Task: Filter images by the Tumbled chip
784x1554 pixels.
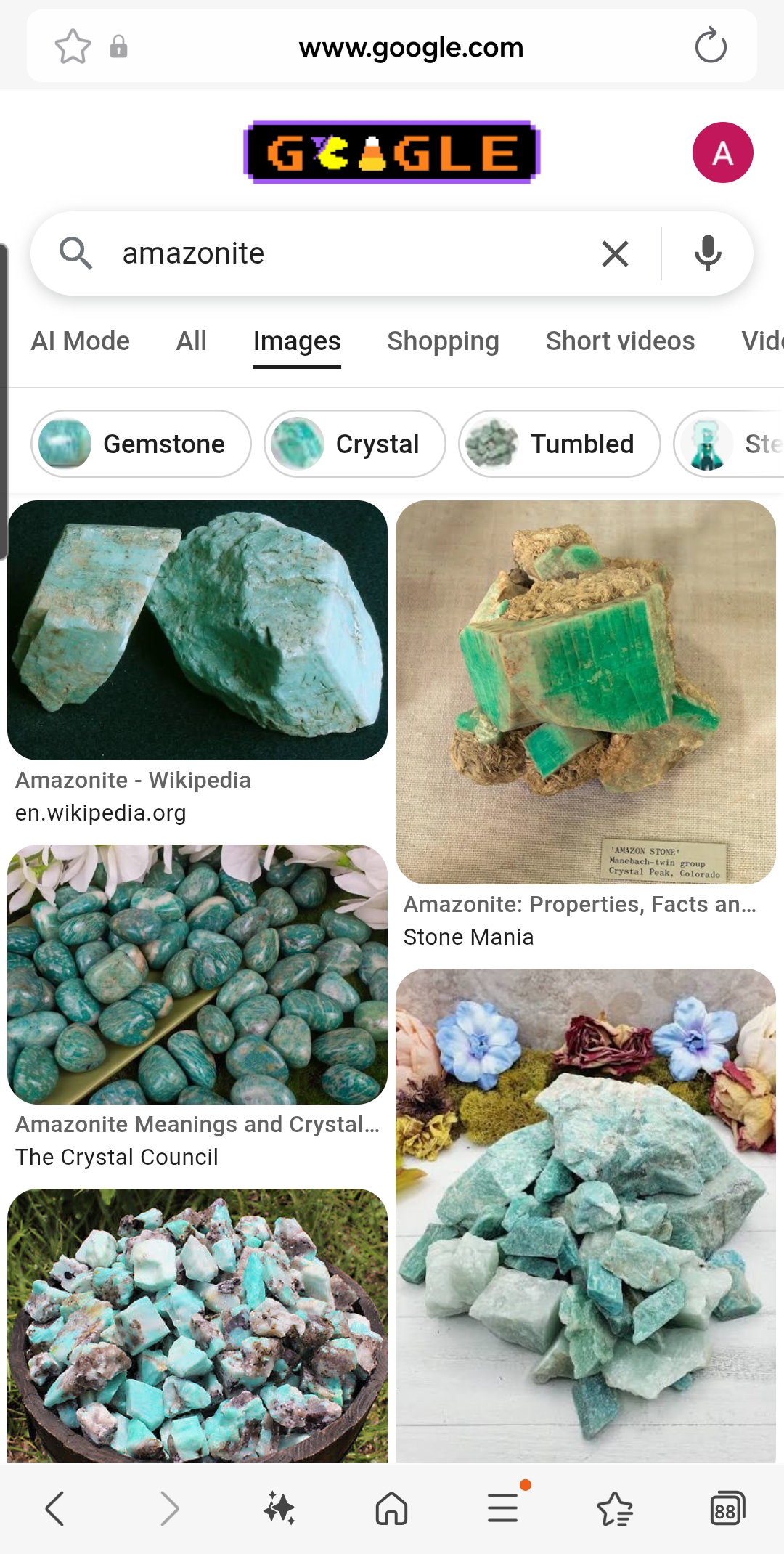Action: click(559, 444)
